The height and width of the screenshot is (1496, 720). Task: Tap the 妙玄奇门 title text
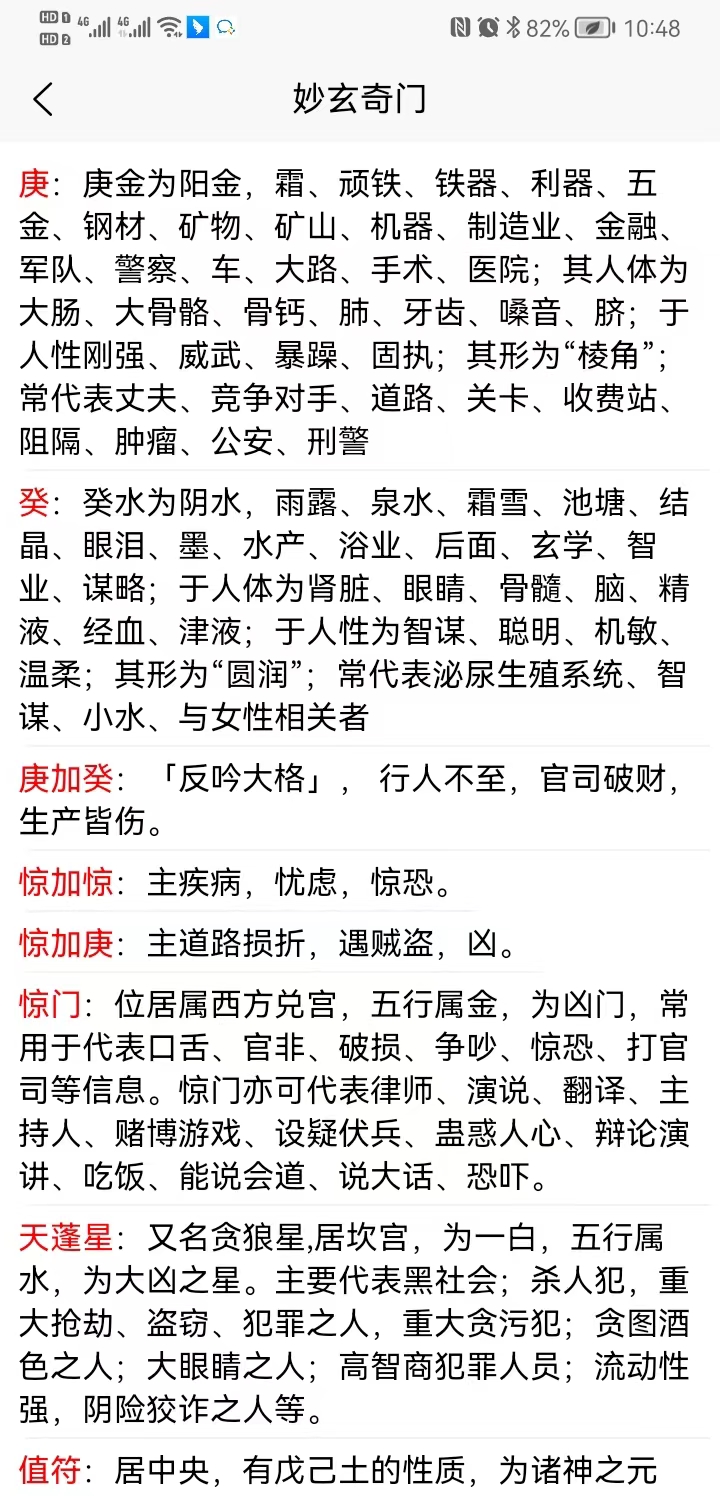click(360, 99)
